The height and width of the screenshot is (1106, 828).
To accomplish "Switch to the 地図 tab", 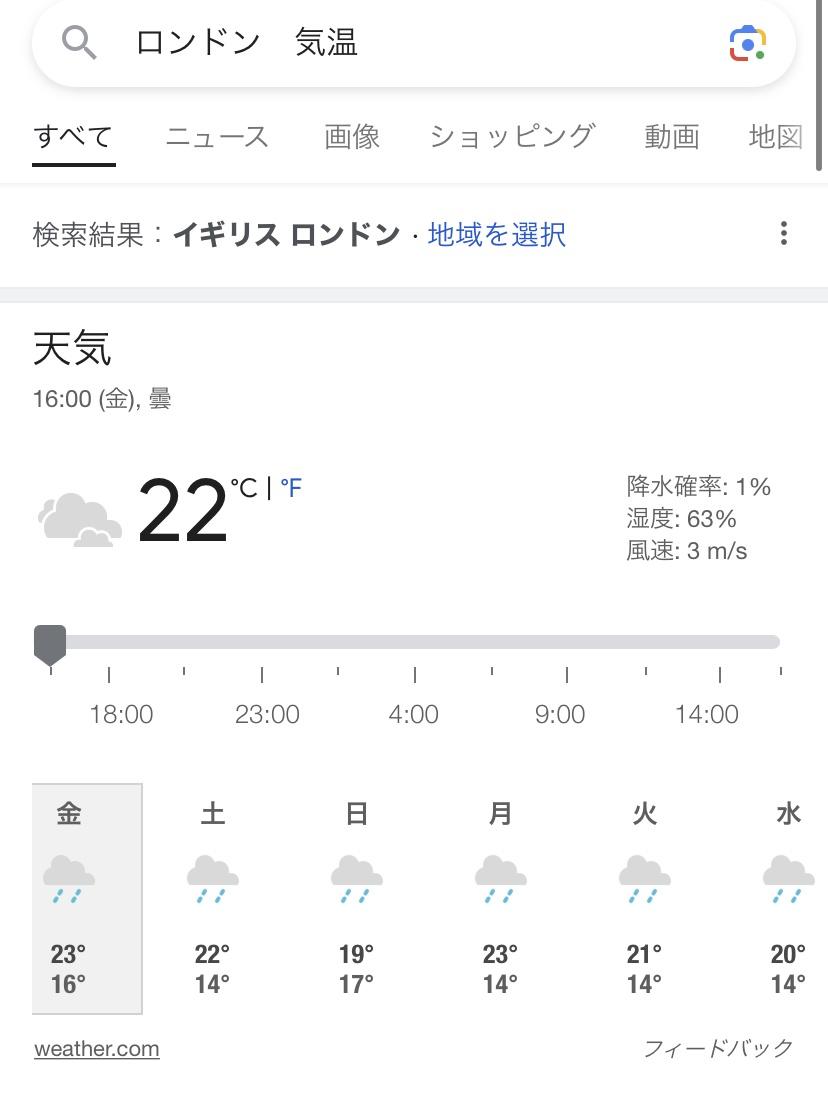I will click(776, 137).
